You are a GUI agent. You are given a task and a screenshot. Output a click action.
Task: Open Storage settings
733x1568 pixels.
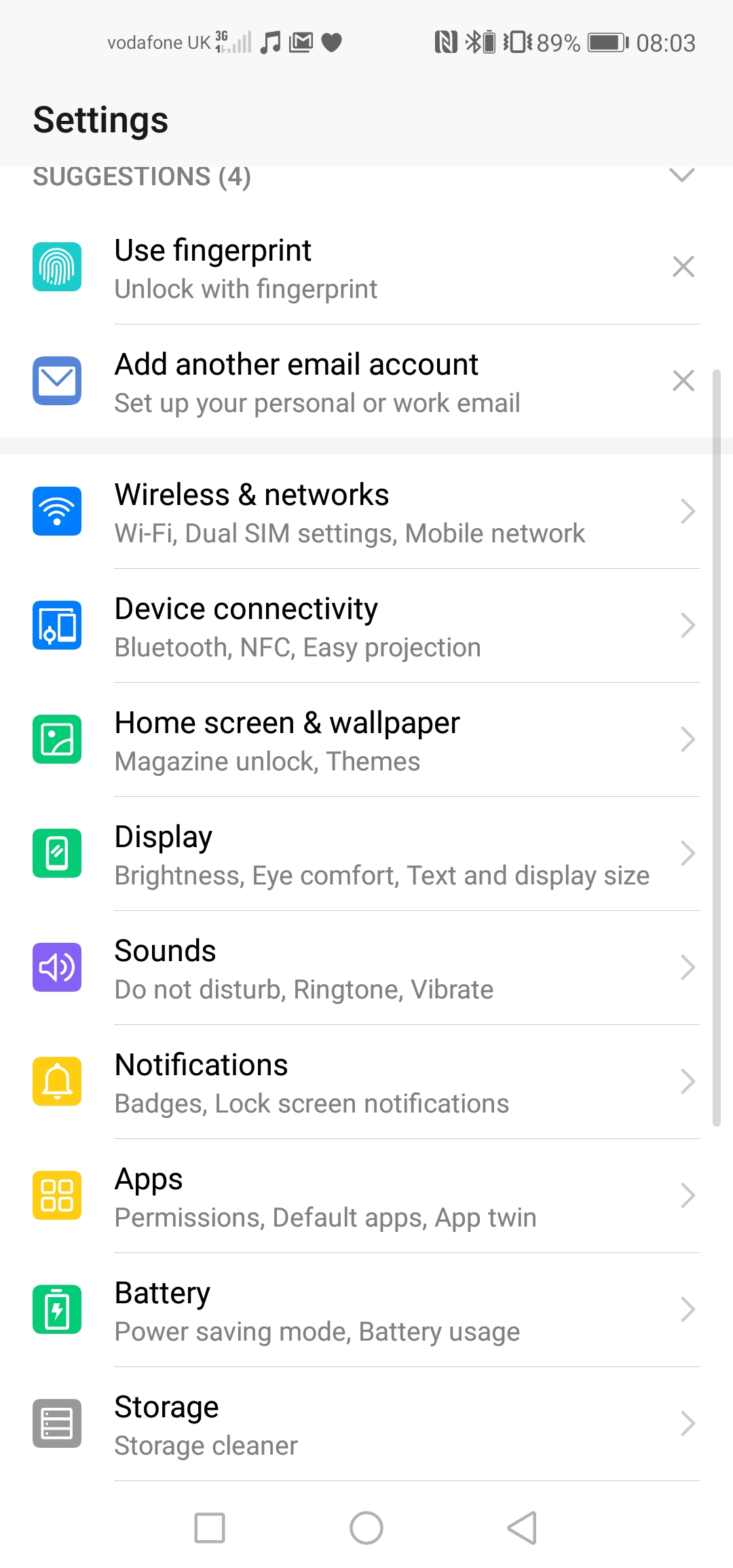[366, 1424]
